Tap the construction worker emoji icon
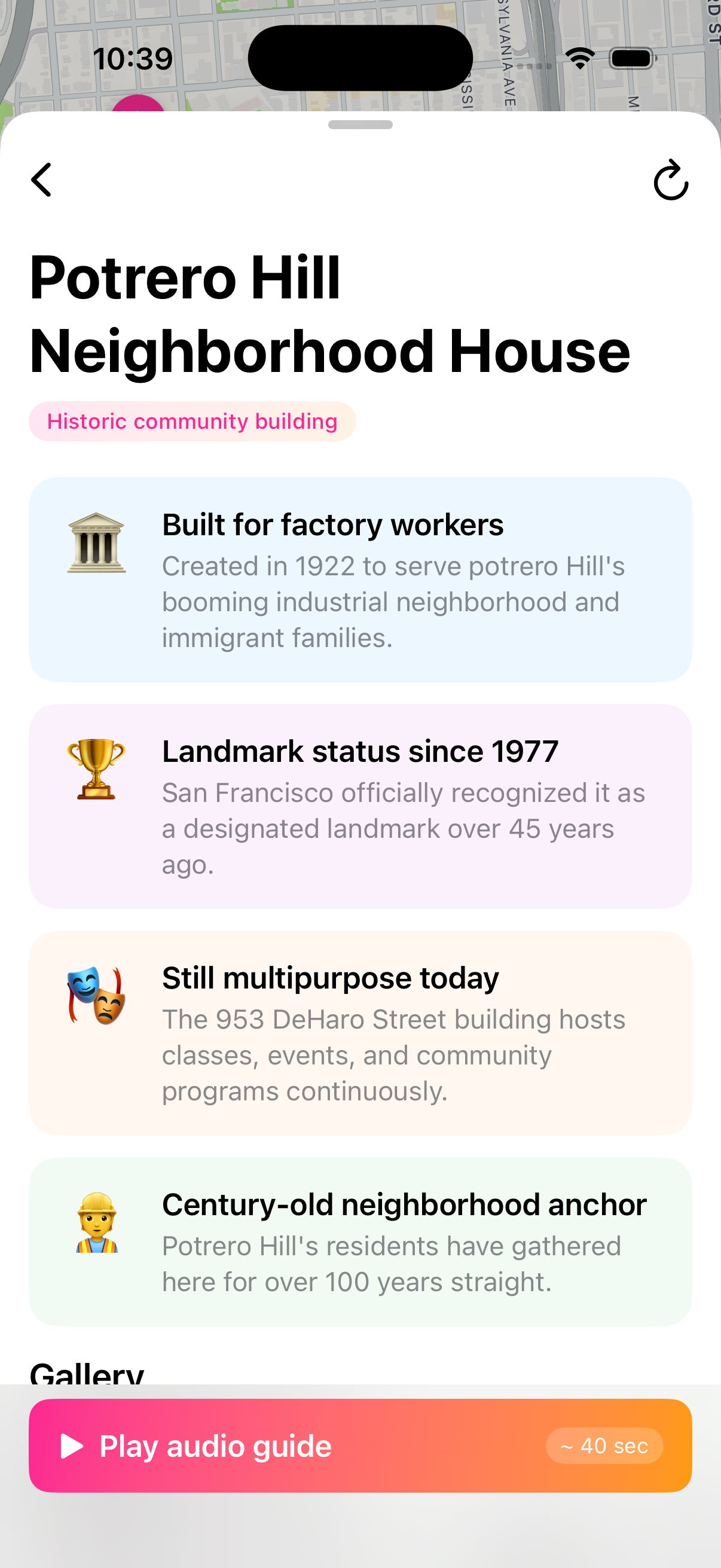 [x=97, y=1224]
